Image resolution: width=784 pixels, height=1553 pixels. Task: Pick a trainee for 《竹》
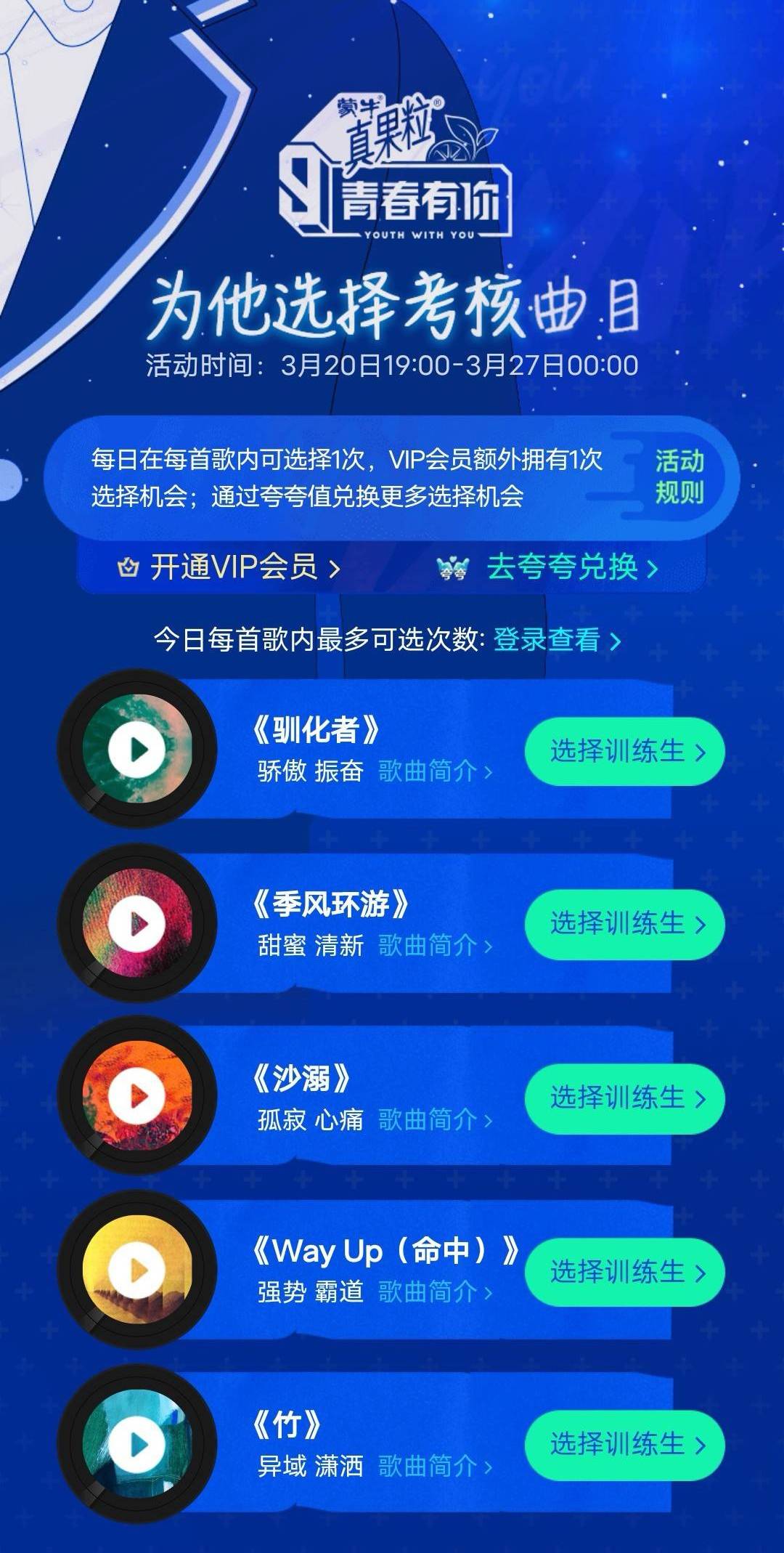click(624, 1445)
